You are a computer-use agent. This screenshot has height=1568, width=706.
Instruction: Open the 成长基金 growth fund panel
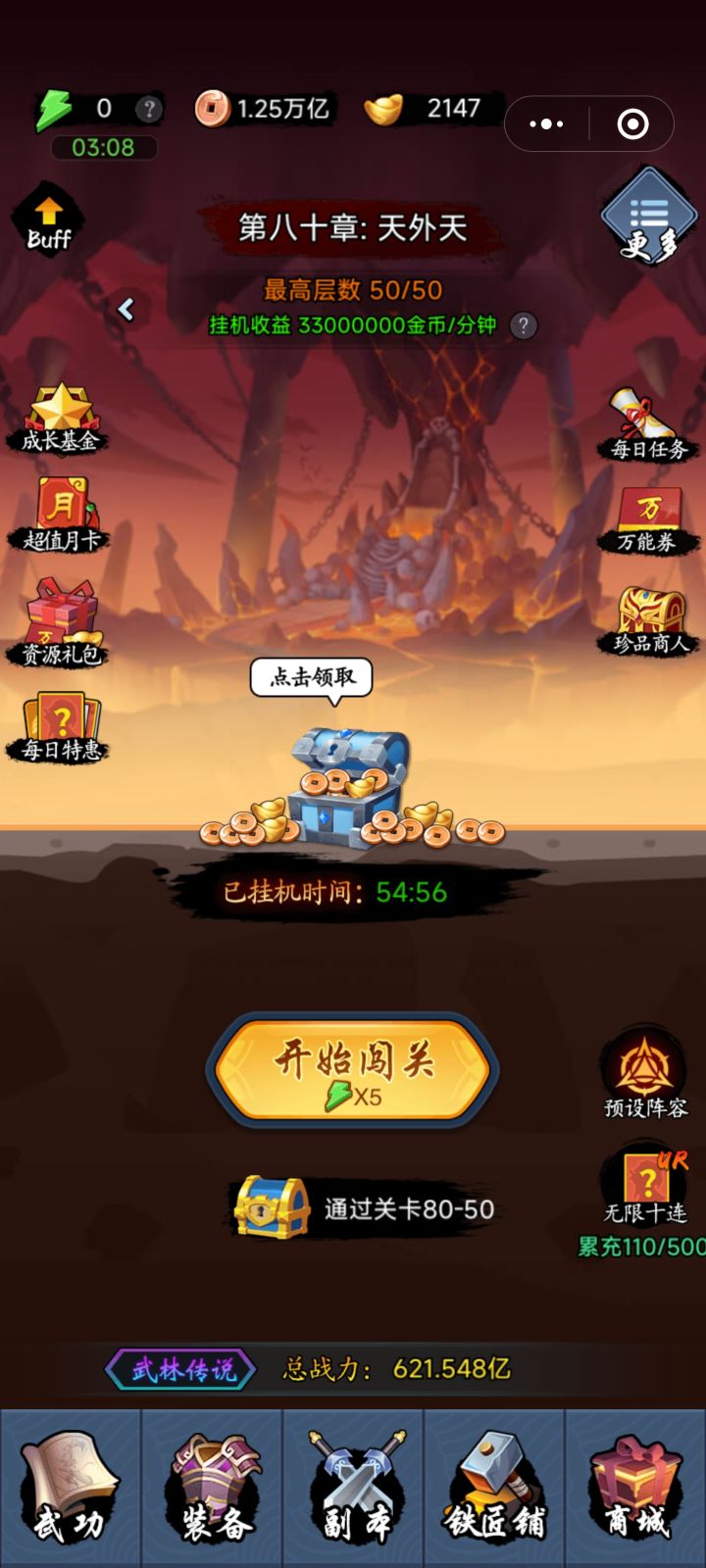(x=61, y=416)
